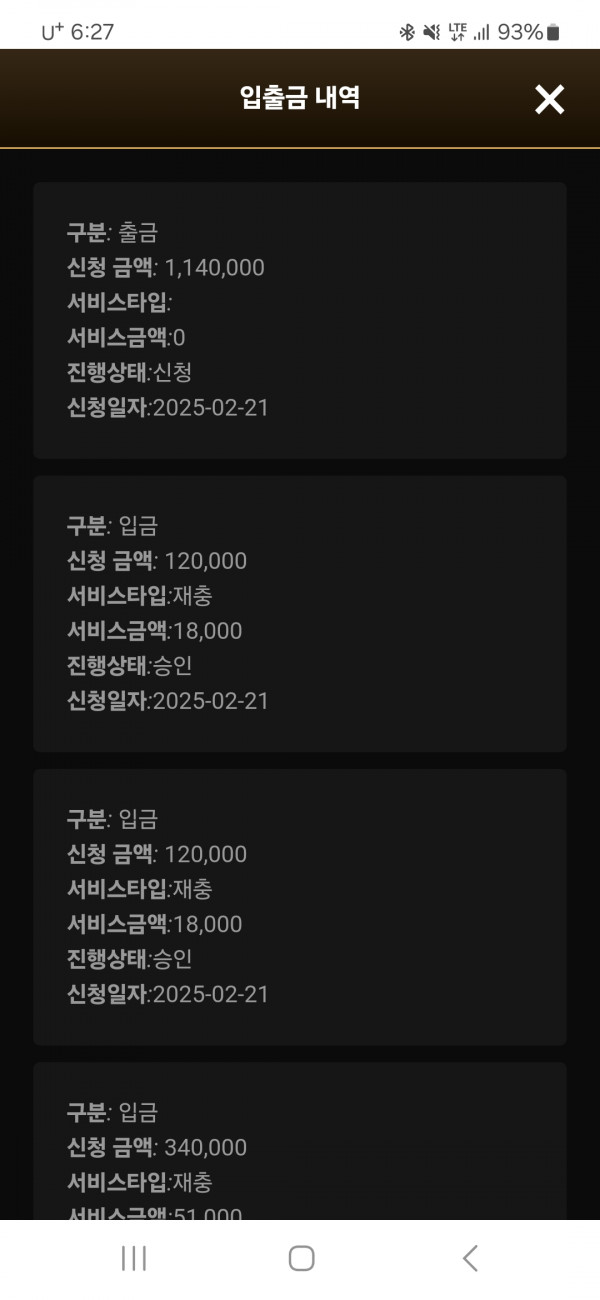The width and height of the screenshot is (600, 1300).
Task: Go to the home screen
Action: (301, 1258)
